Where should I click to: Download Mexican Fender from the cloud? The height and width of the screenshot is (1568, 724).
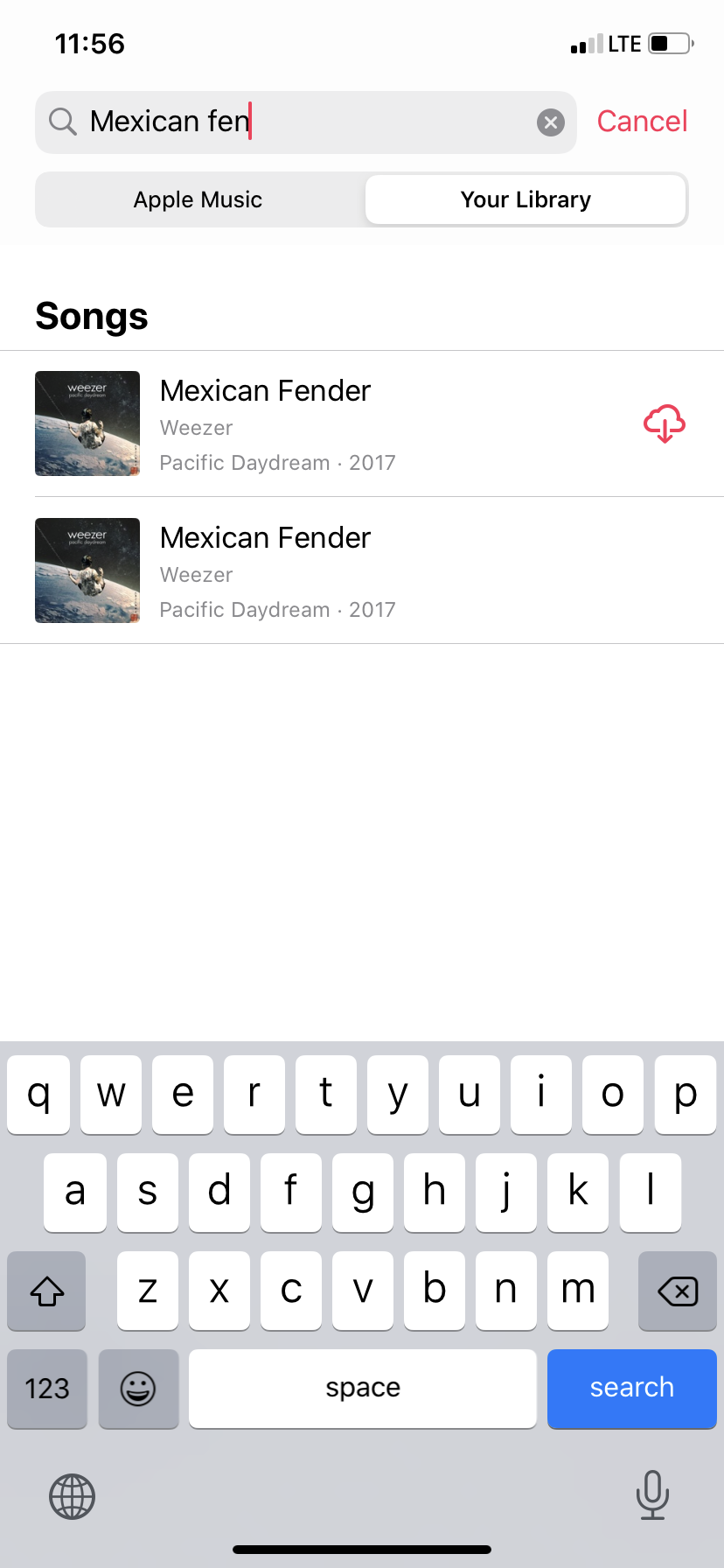click(664, 424)
